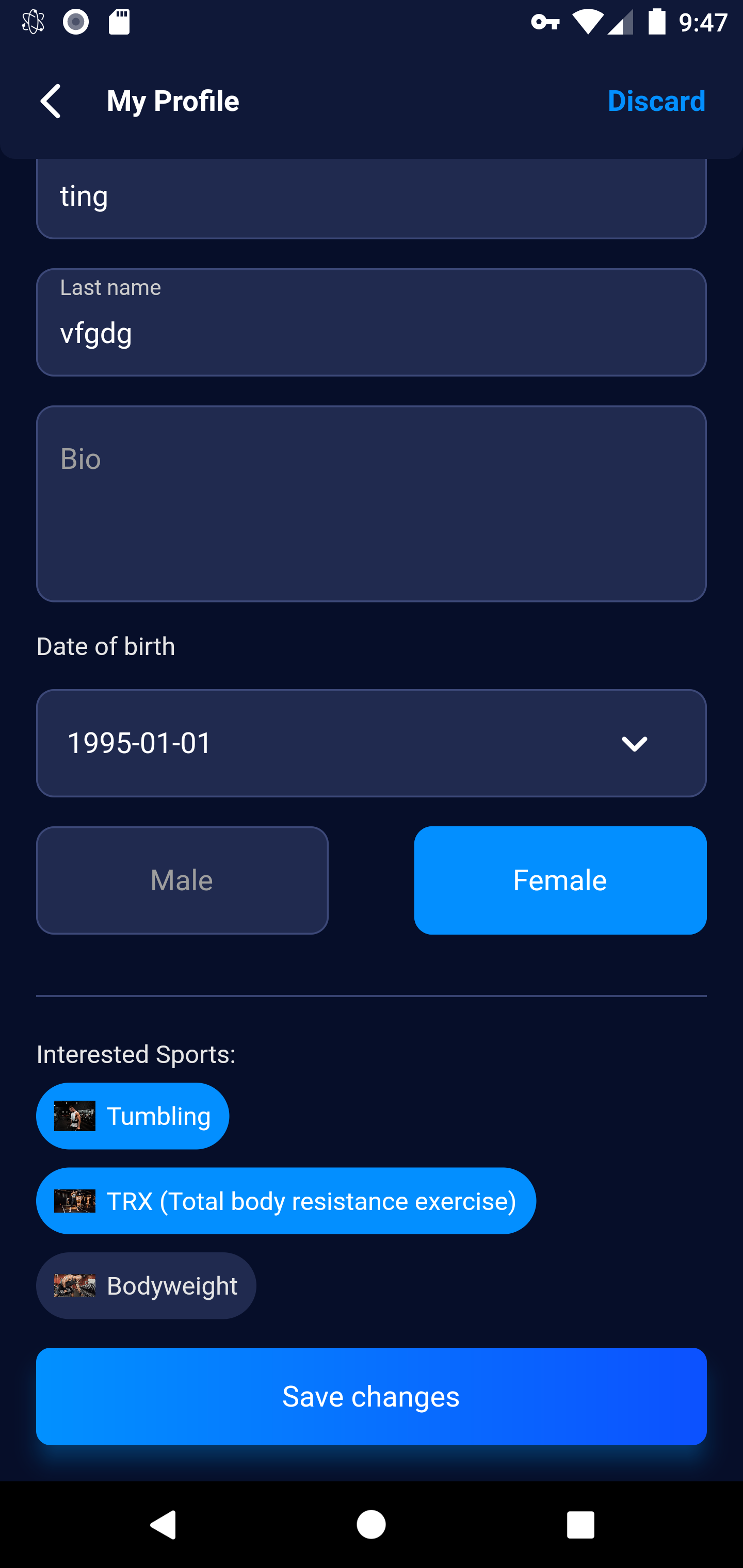The width and height of the screenshot is (743, 1568).
Task: Open the recent apps view
Action: [580, 1525]
